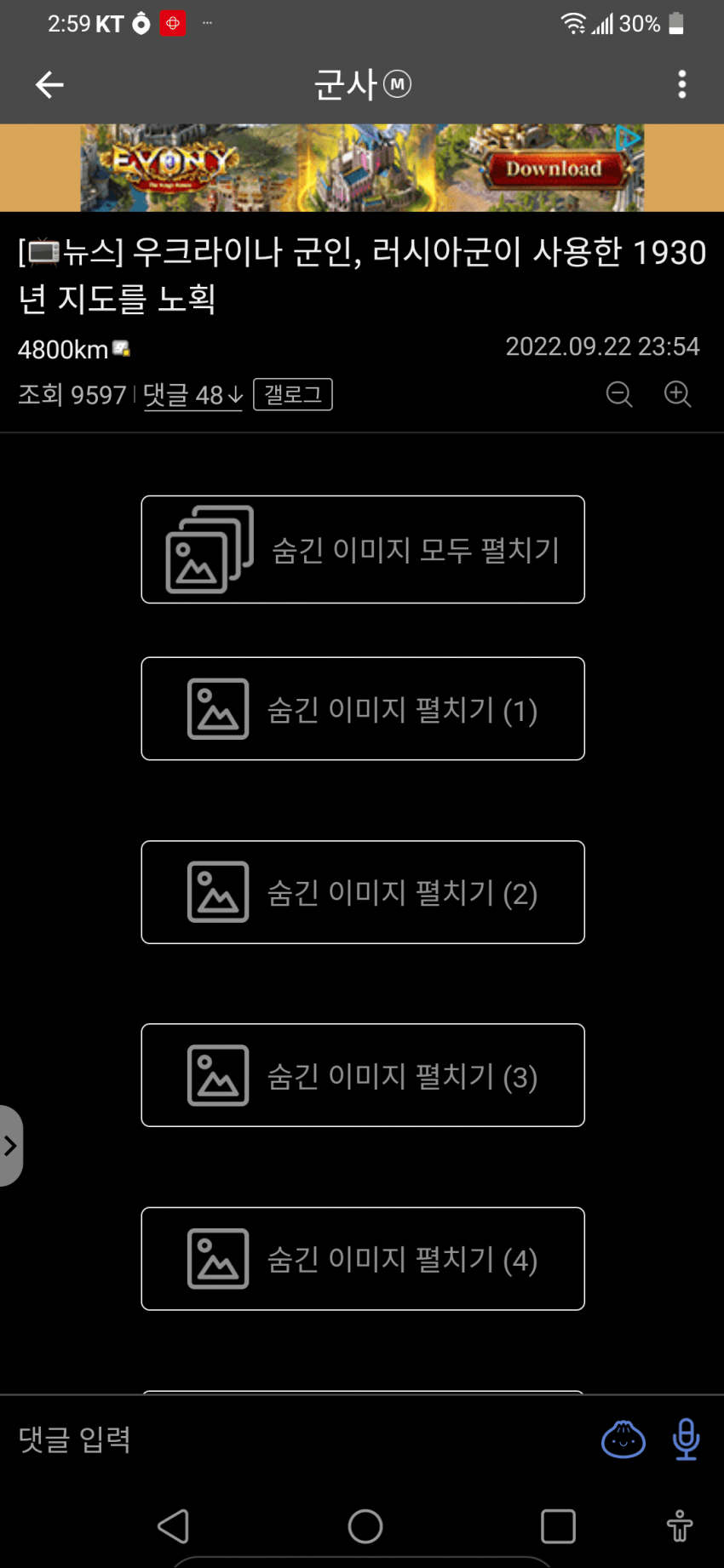Show hidden image (2)
The width and height of the screenshot is (724, 1568).
coord(363,892)
